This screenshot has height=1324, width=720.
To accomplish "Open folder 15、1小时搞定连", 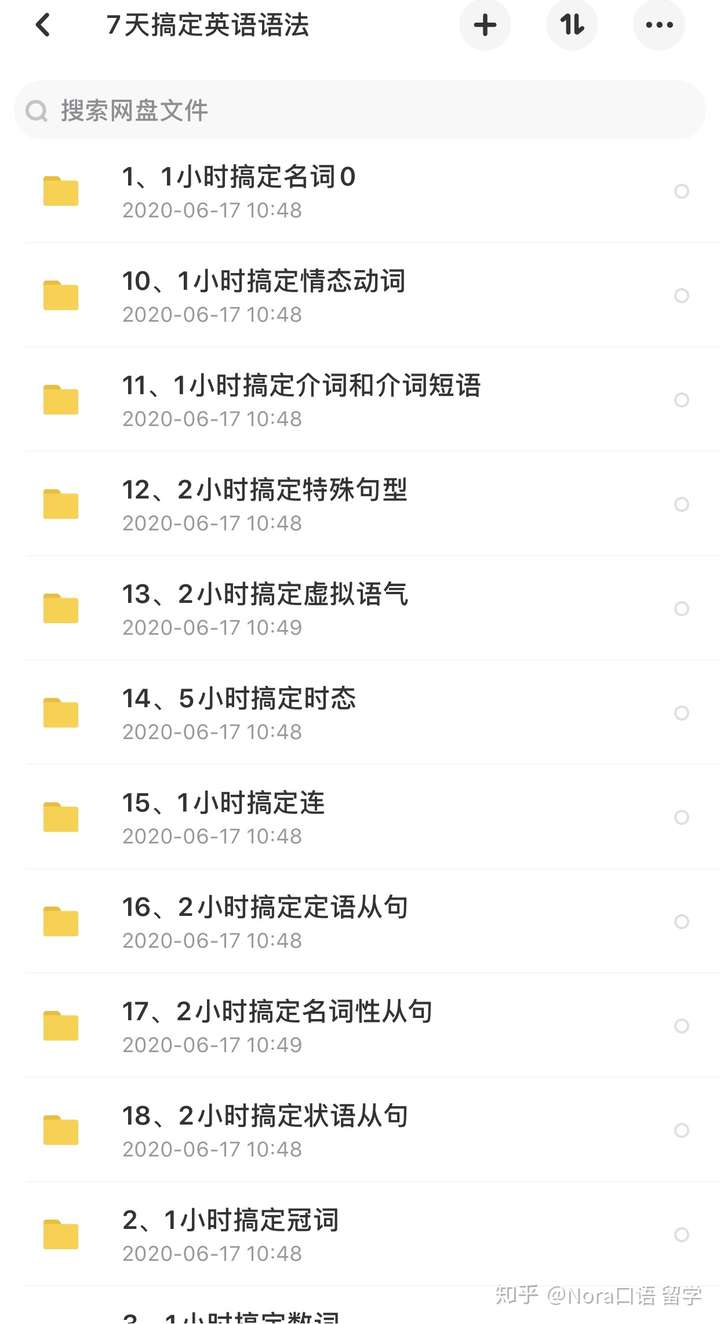I will coord(222,817).
